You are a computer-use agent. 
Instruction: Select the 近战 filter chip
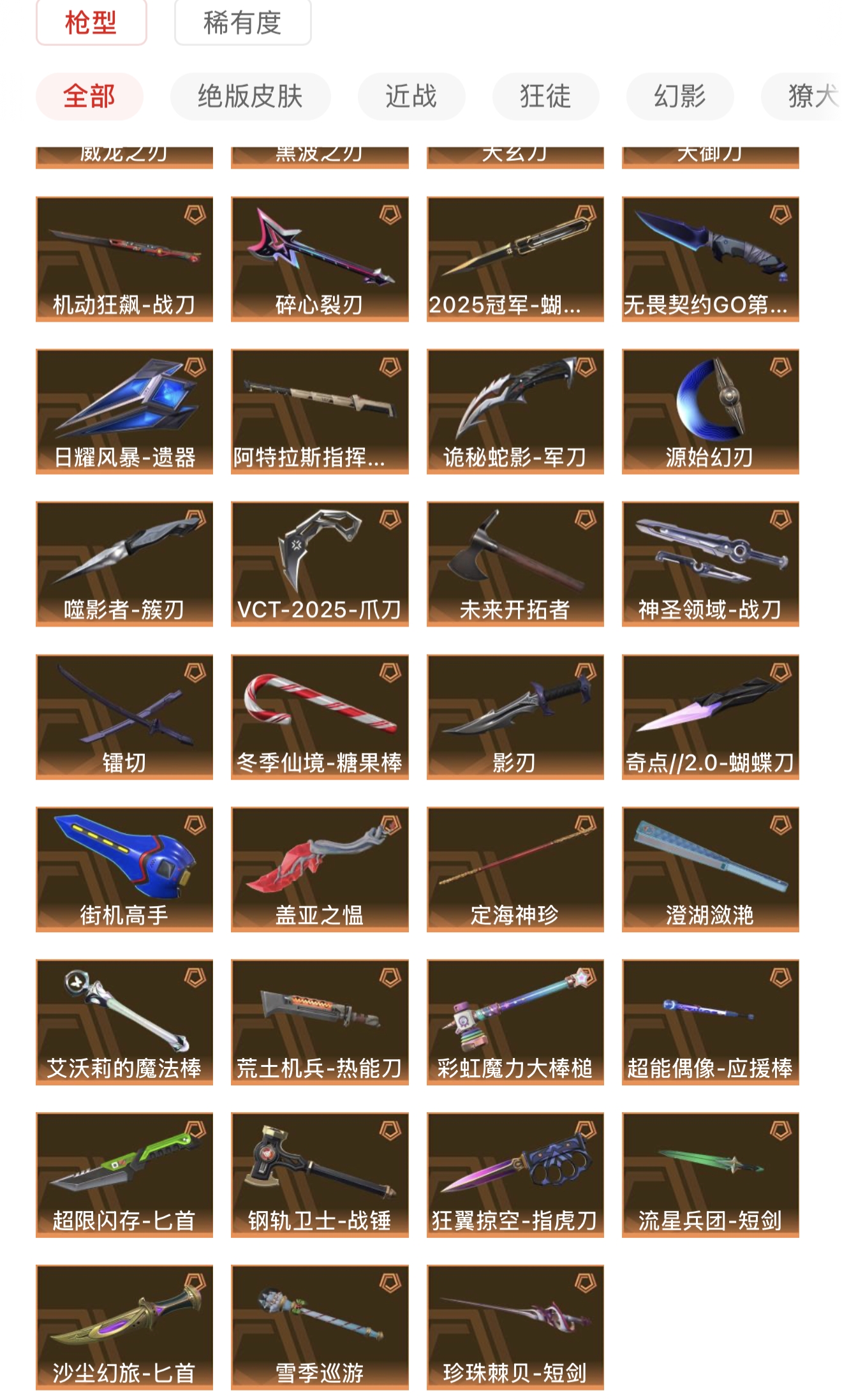point(411,96)
